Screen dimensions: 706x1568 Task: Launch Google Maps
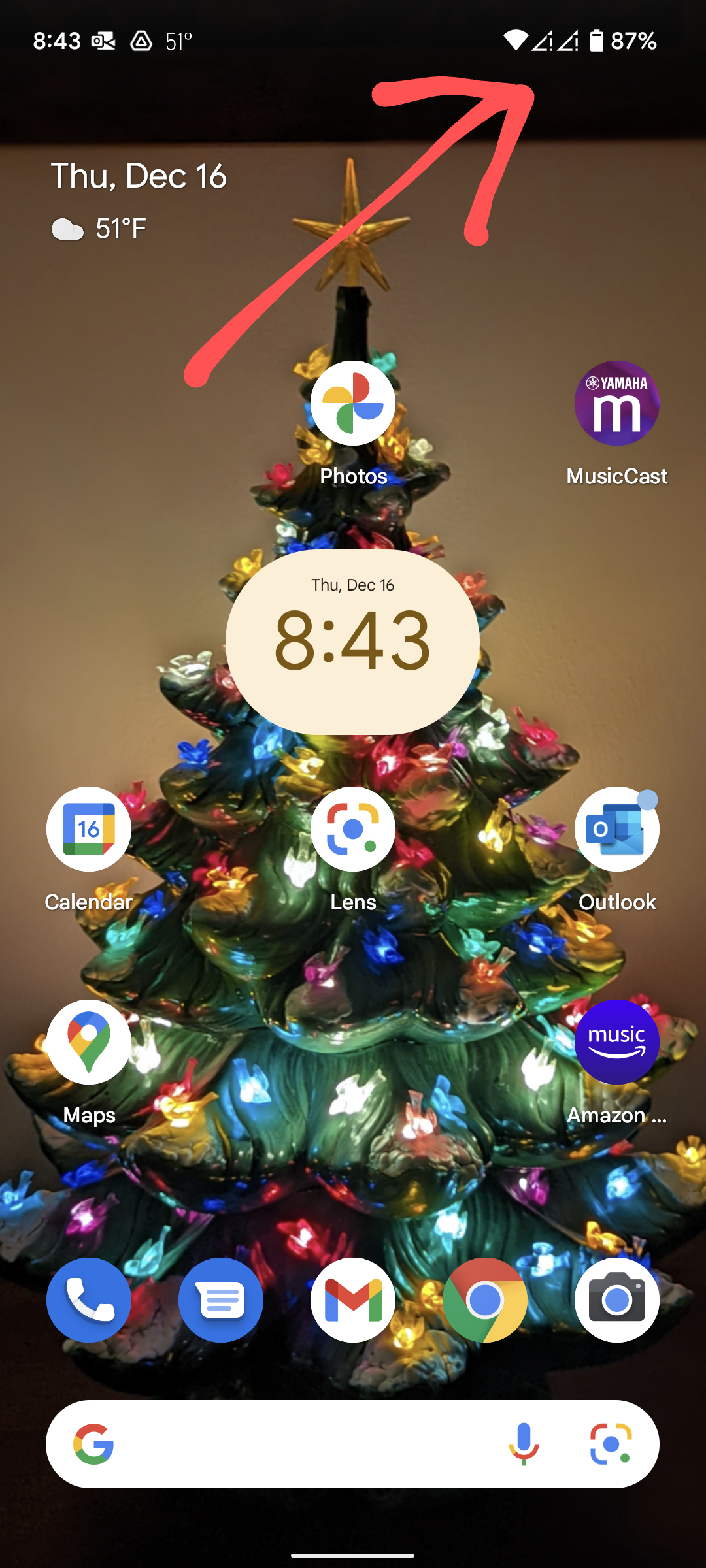click(89, 1042)
